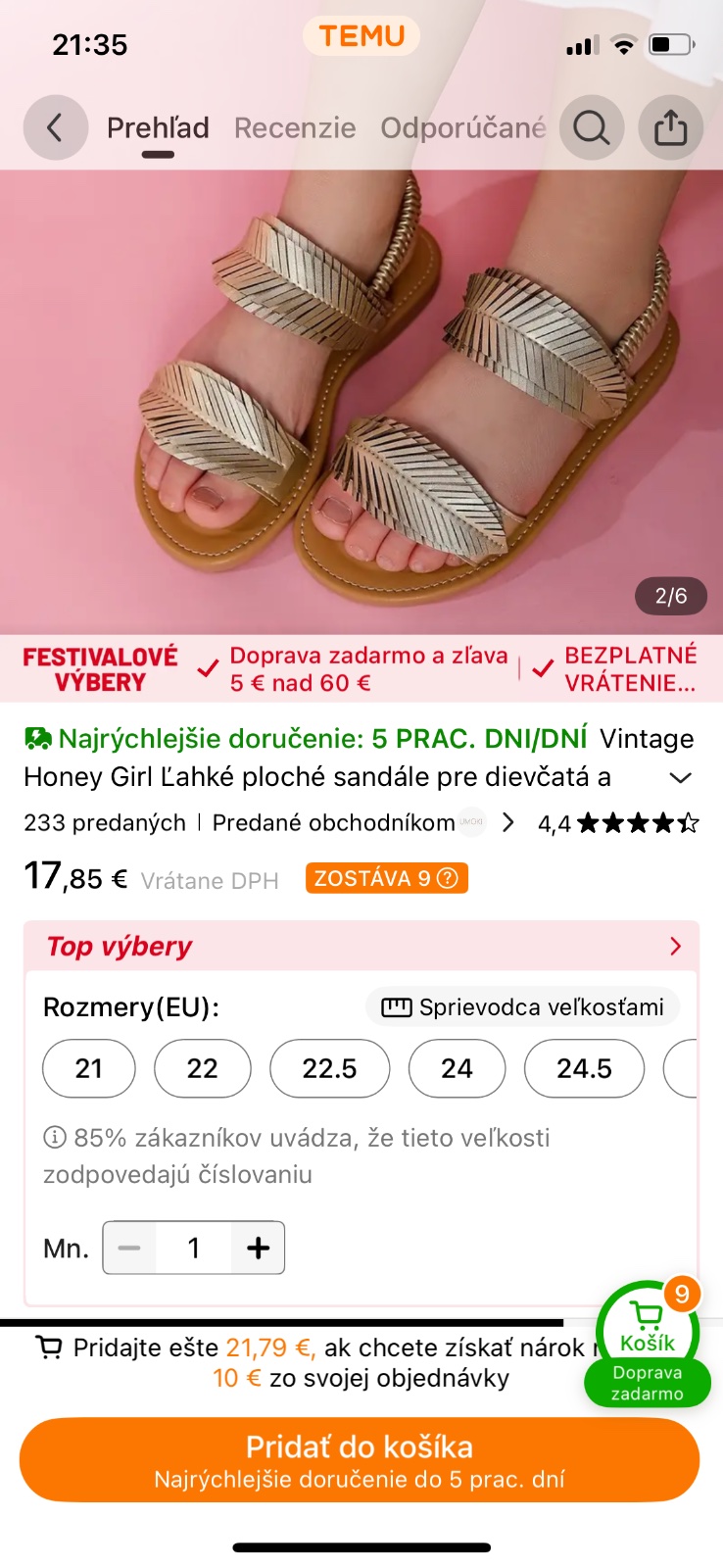Tap Pridať do košíka button

(x=360, y=1460)
